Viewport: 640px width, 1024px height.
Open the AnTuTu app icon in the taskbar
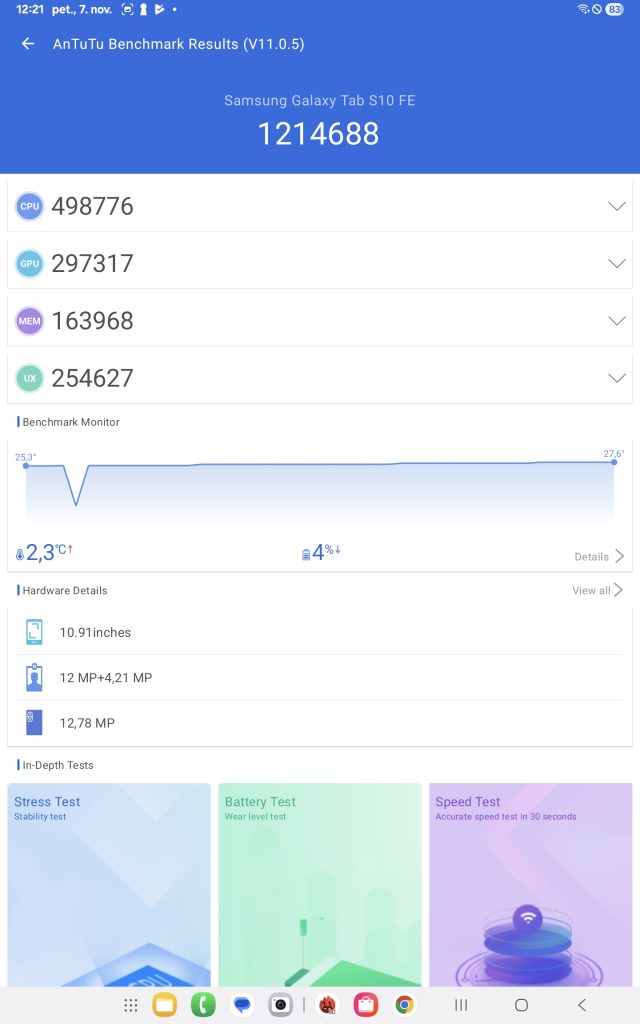(327, 1005)
